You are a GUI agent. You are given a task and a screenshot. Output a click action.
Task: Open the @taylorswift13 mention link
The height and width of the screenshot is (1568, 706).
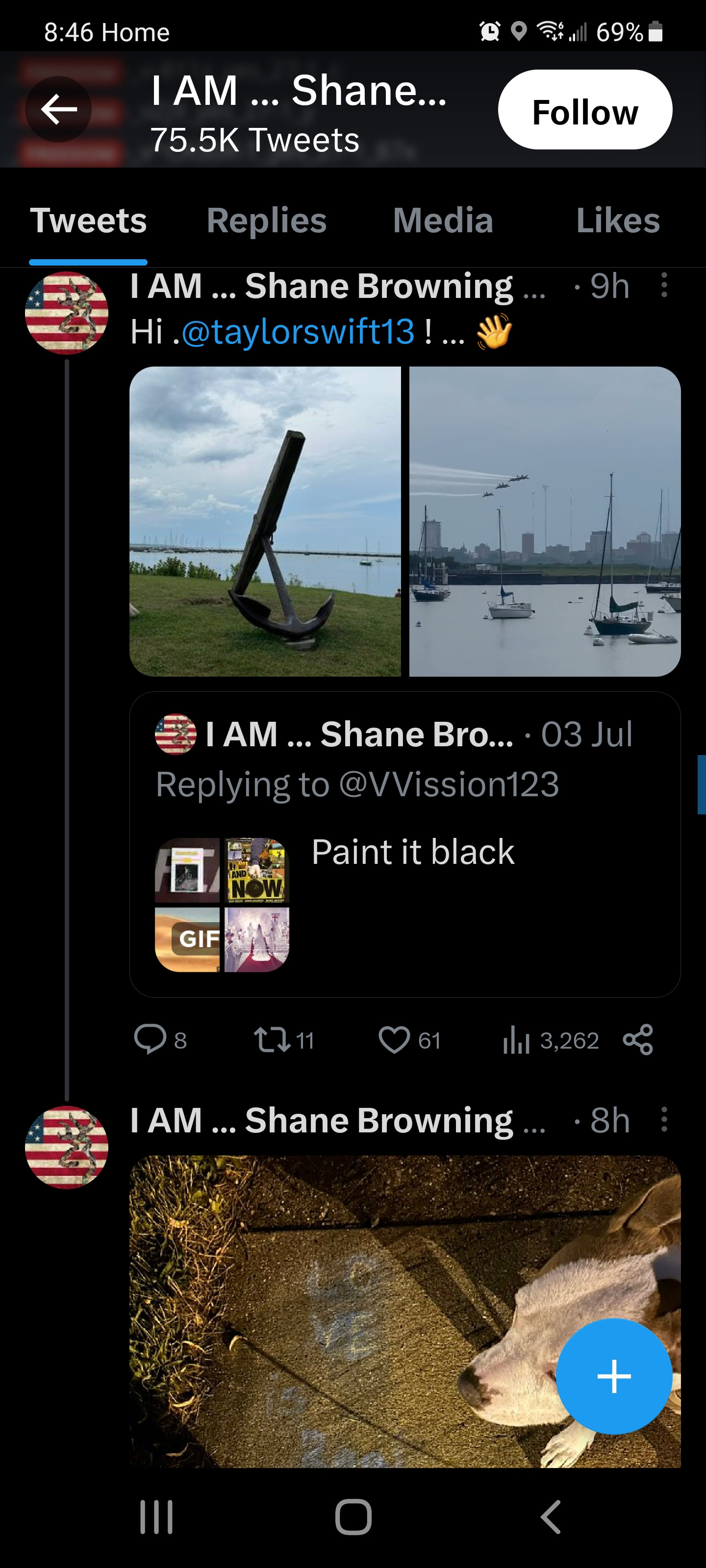click(x=298, y=332)
